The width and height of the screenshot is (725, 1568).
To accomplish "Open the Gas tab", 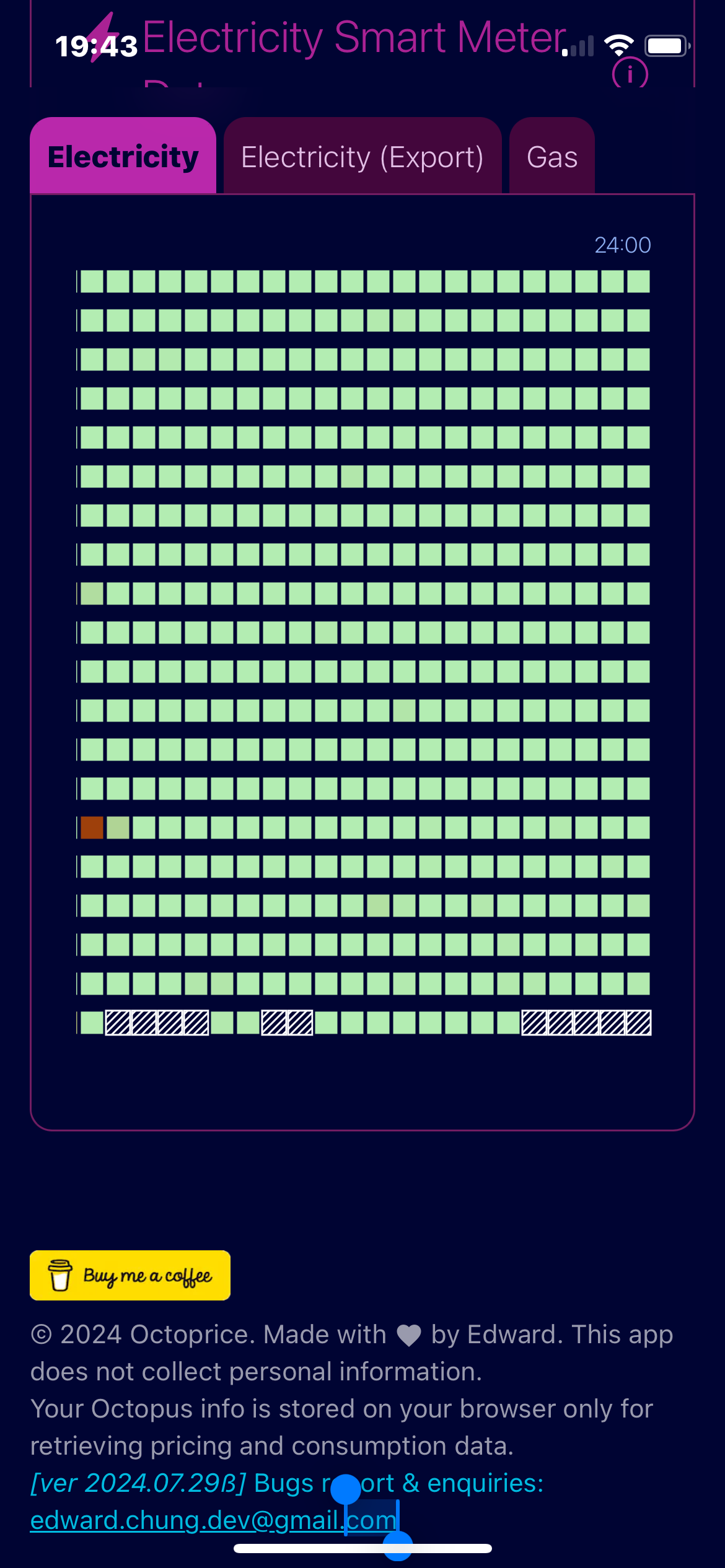I will pyautogui.click(x=551, y=156).
